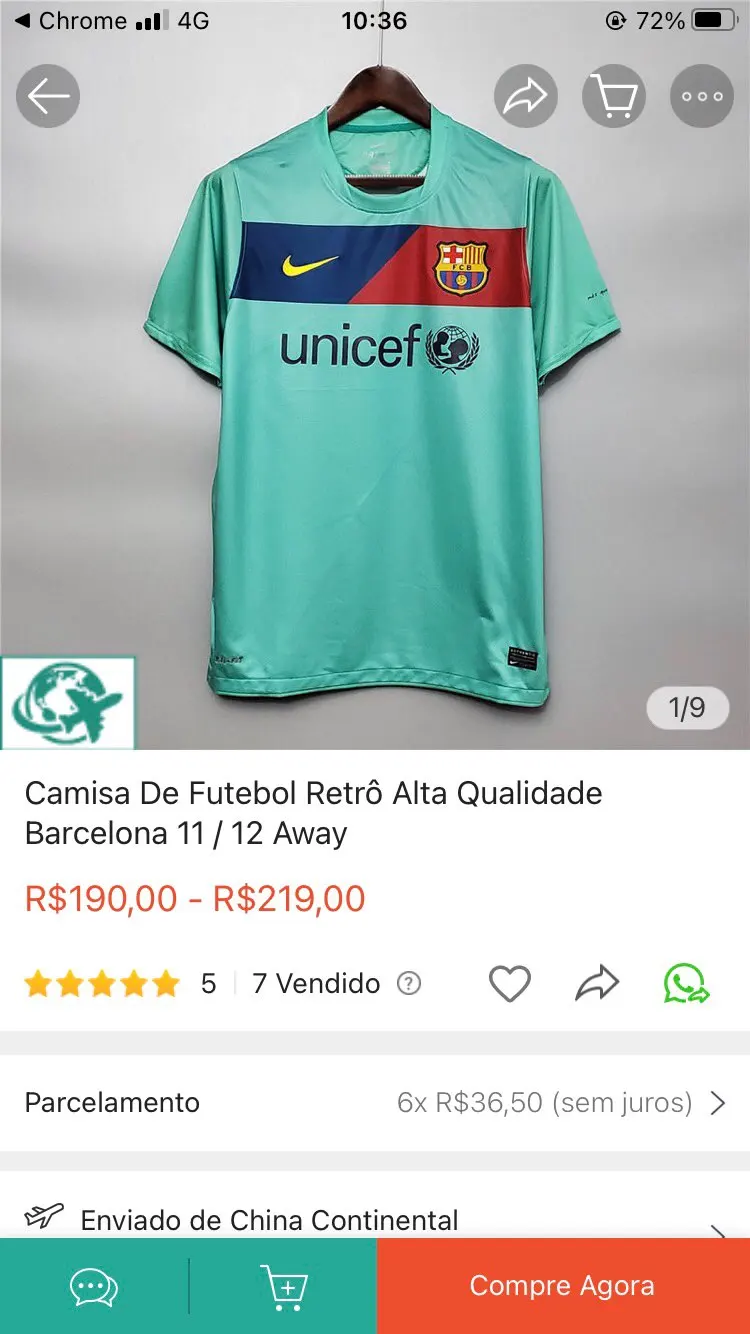Go back using the arrow button
The image size is (750, 1334).
click(48, 96)
